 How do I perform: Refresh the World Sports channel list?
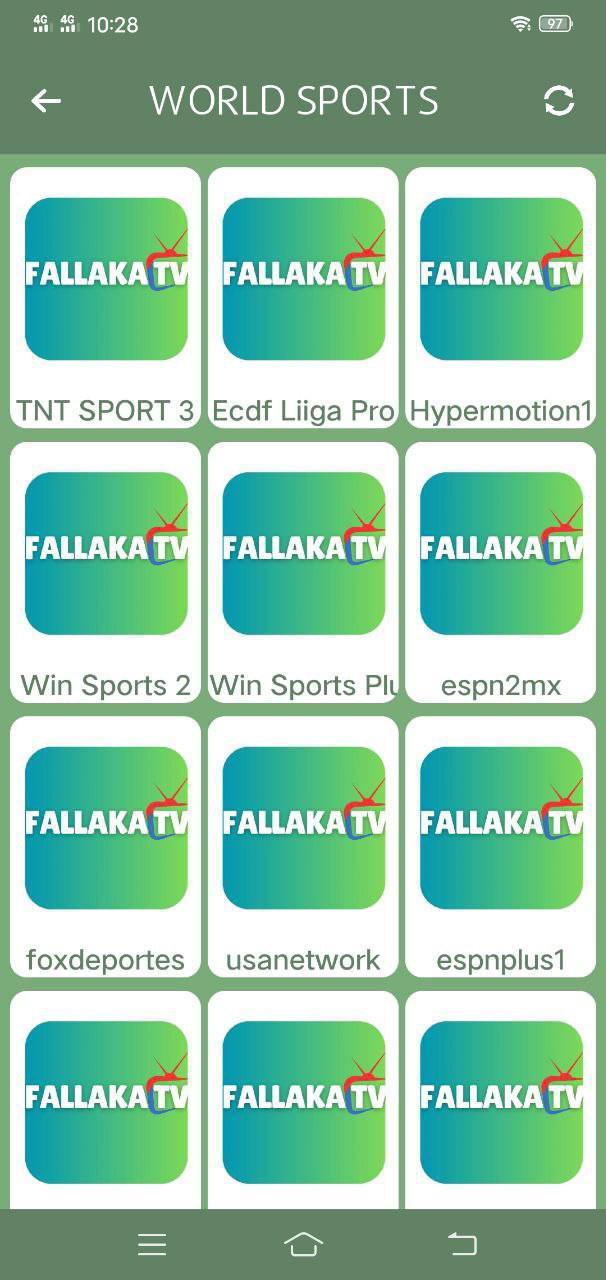559,101
